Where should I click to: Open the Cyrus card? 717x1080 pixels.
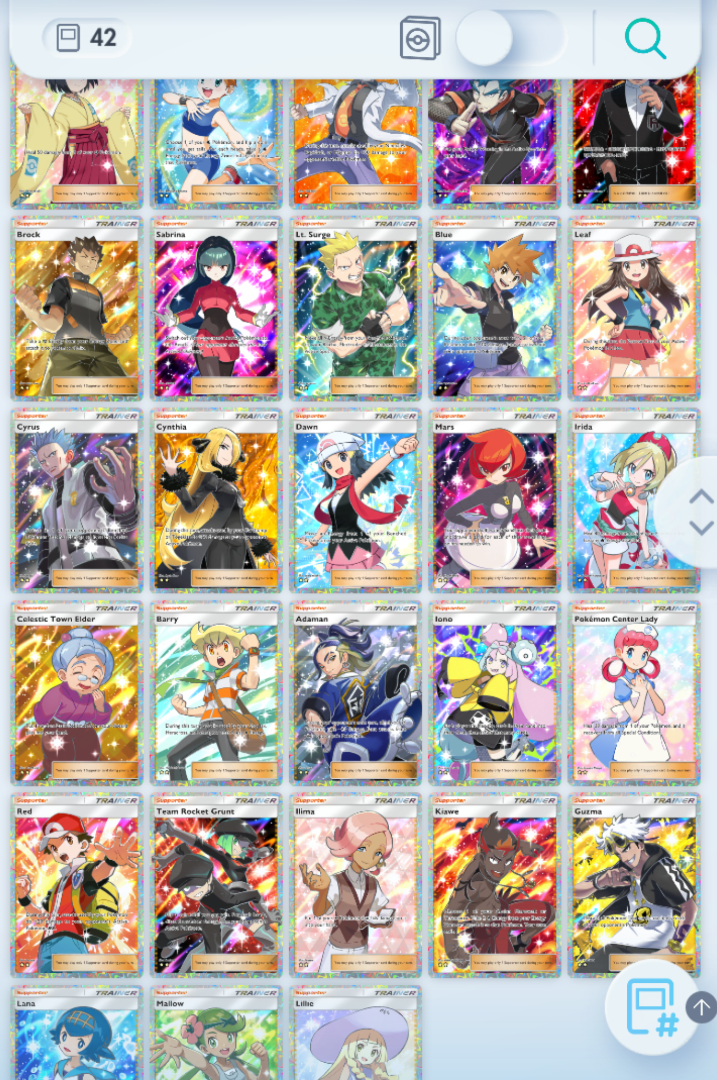pos(77,500)
